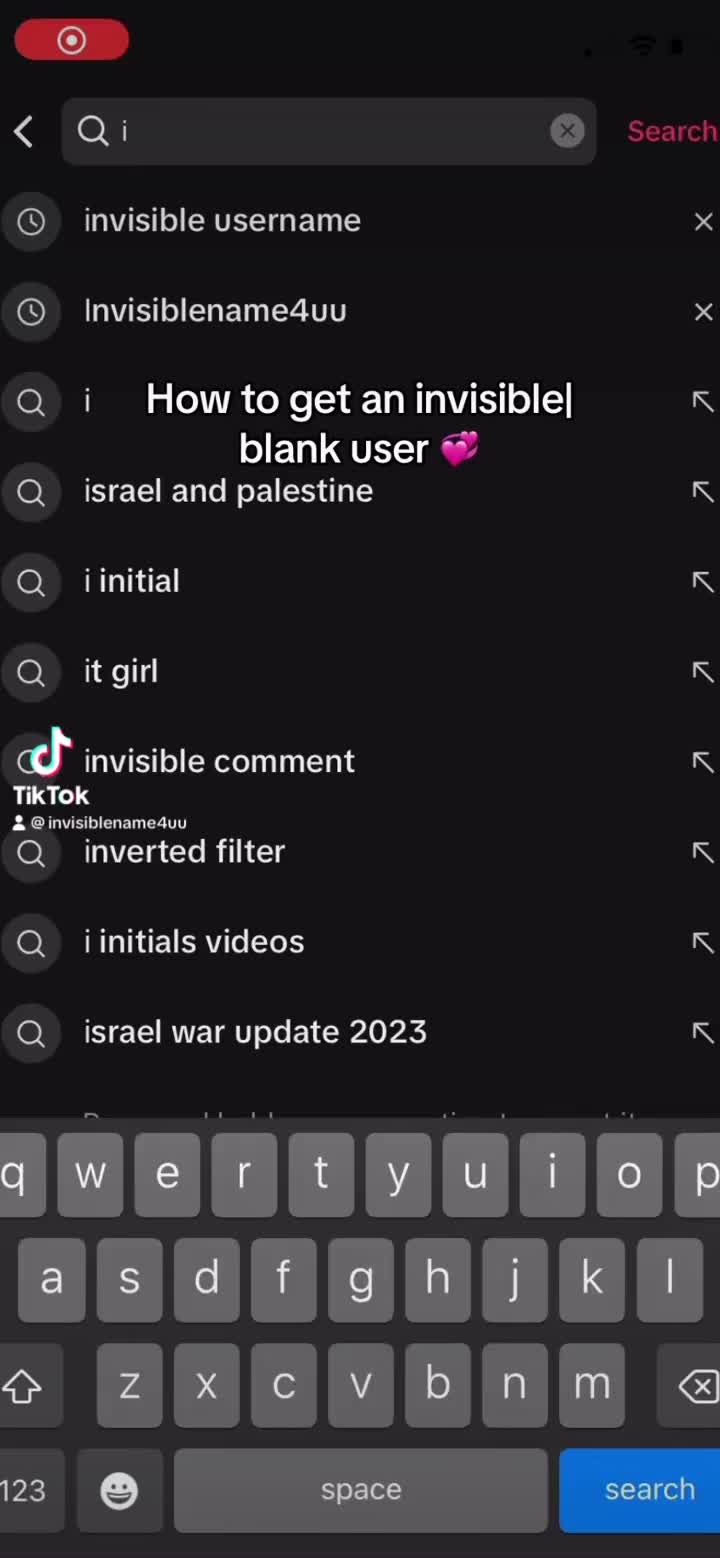The height and width of the screenshot is (1558, 720).
Task: Tap the pink Search button
Action: click(x=671, y=131)
